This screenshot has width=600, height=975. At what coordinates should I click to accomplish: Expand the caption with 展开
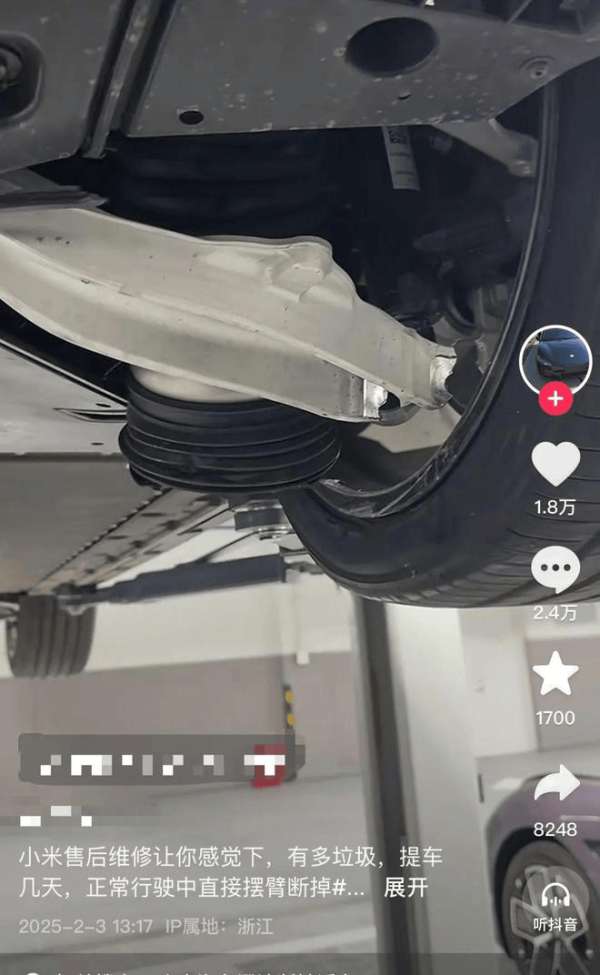[x=405, y=887]
